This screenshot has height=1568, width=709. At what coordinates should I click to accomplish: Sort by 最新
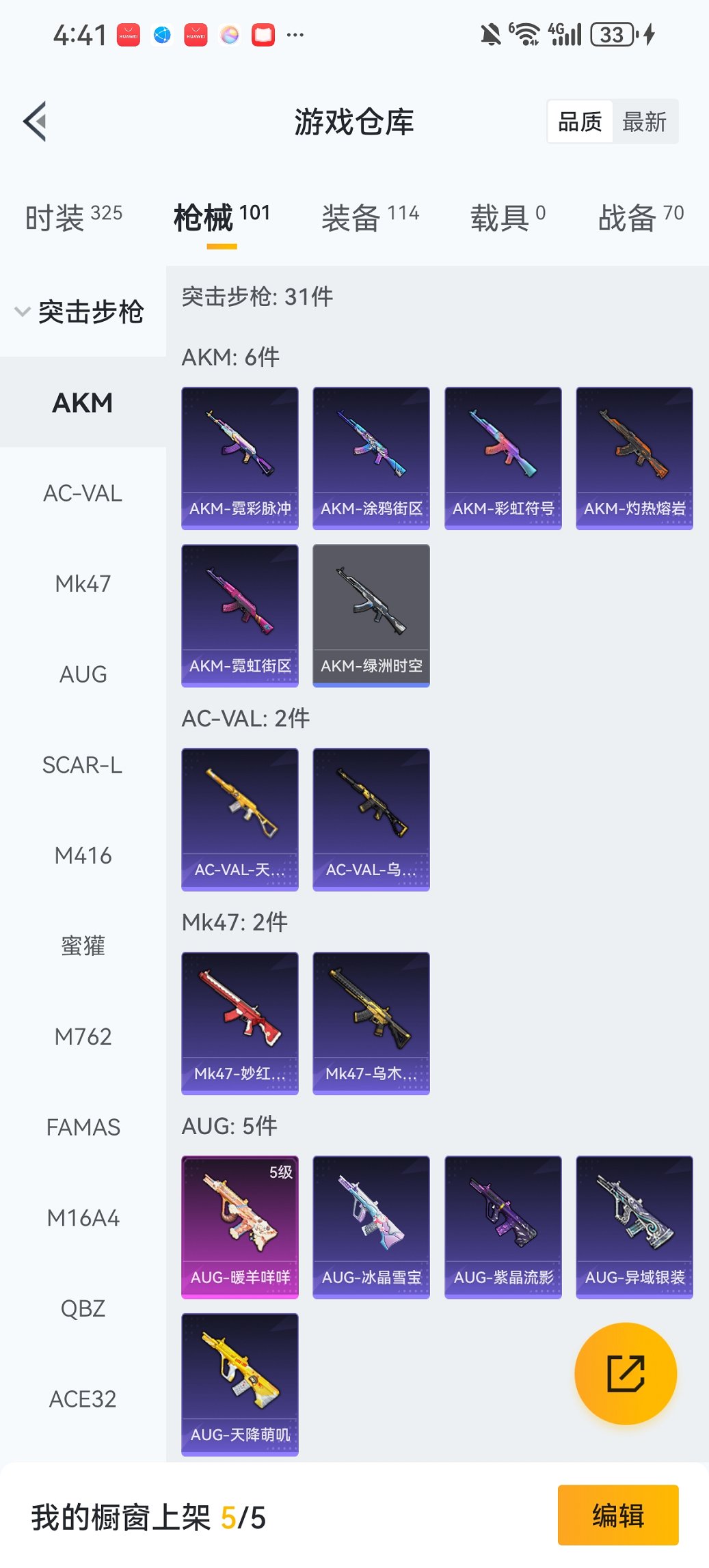(644, 122)
